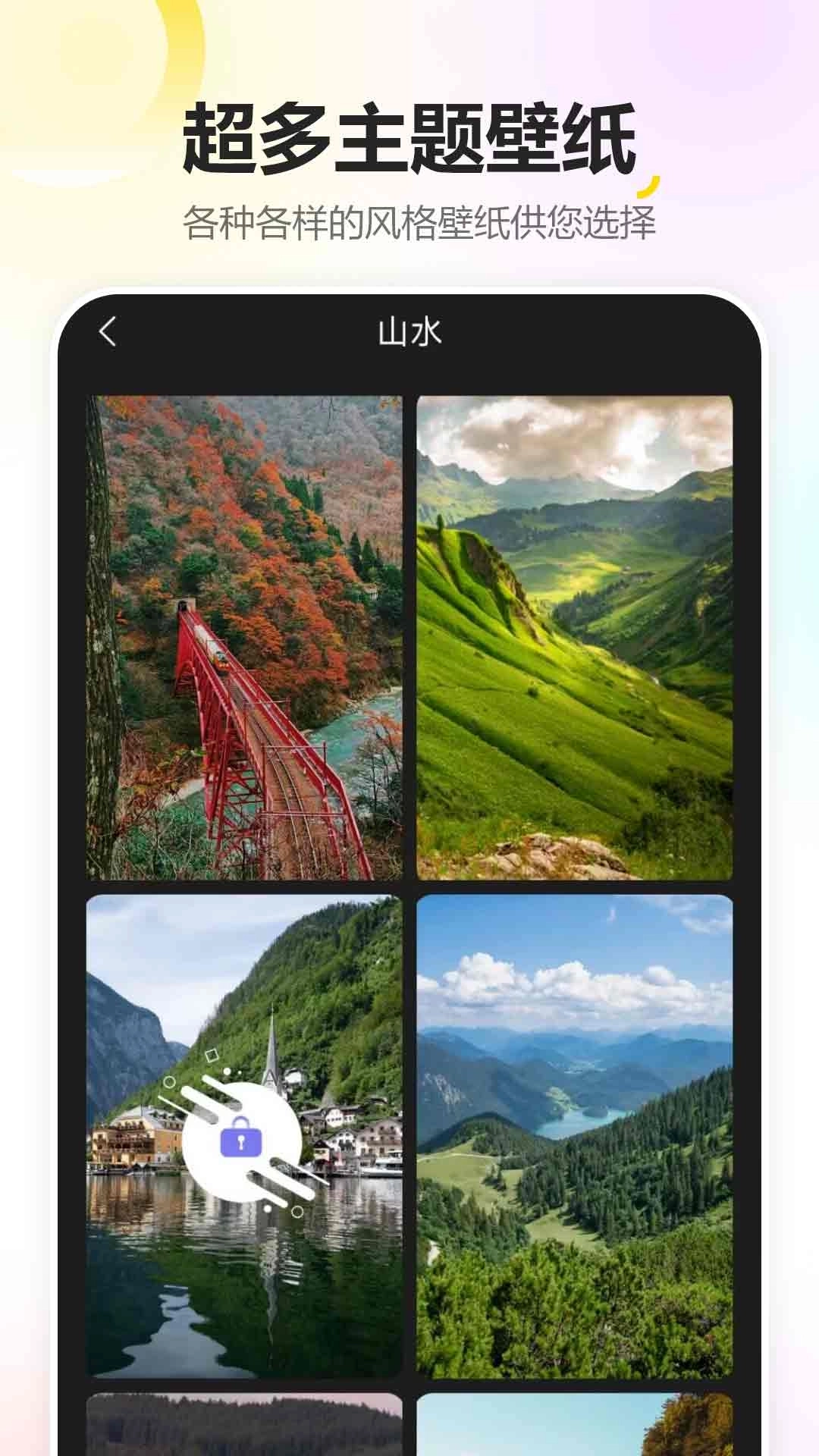Tap the partially visible forest wallpaper at bottom left
Image resolution: width=819 pixels, height=1456 pixels.
pyautogui.click(x=243, y=1426)
